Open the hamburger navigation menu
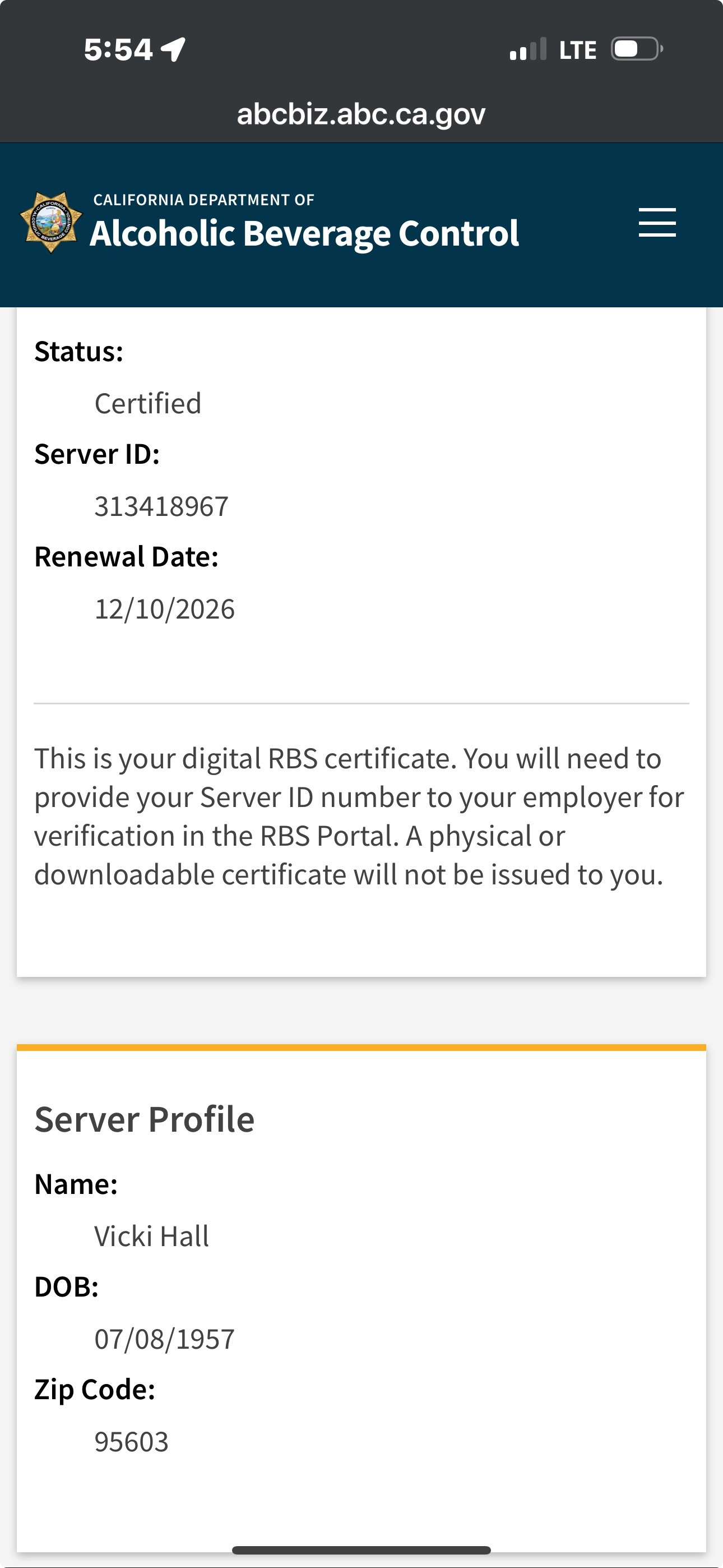 [657, 222]
